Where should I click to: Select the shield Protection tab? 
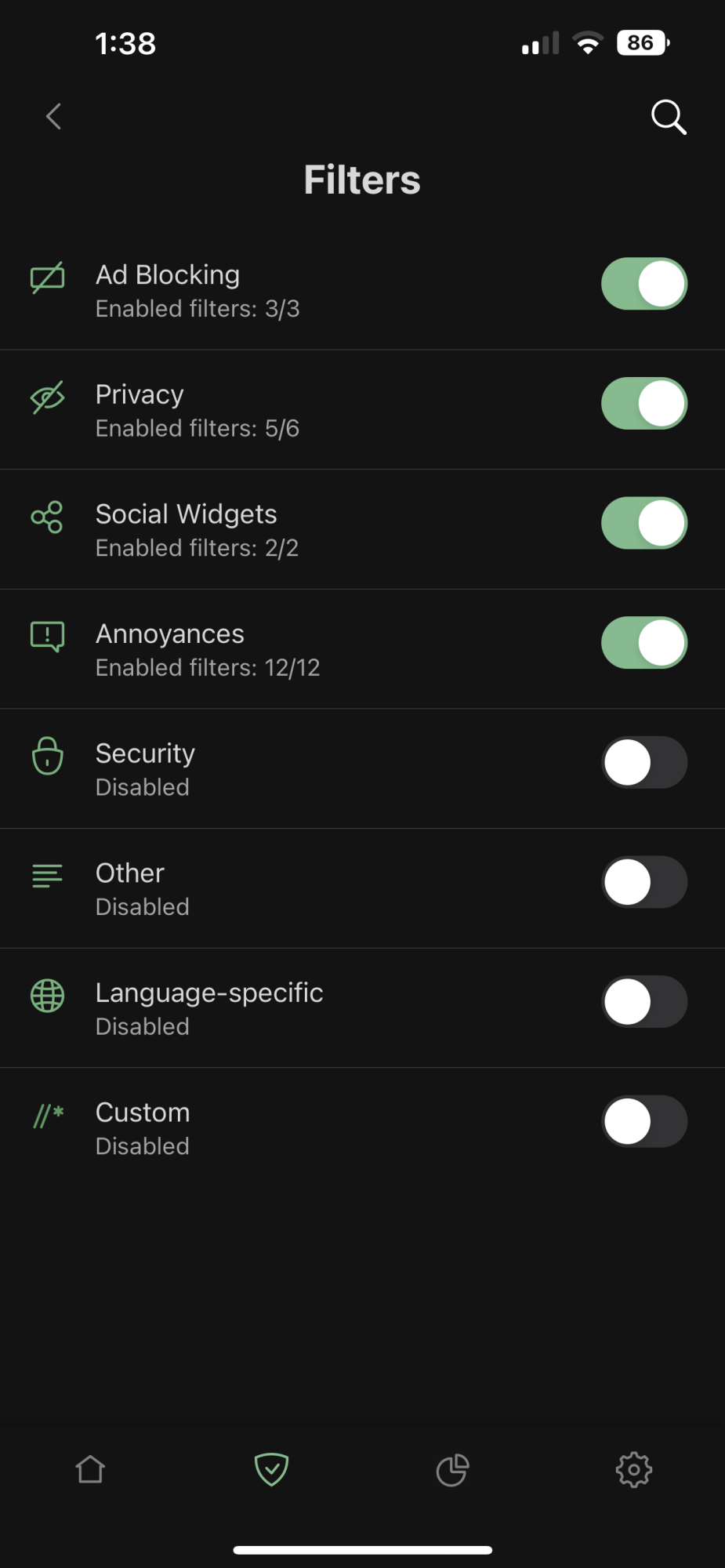point(271,1470)
